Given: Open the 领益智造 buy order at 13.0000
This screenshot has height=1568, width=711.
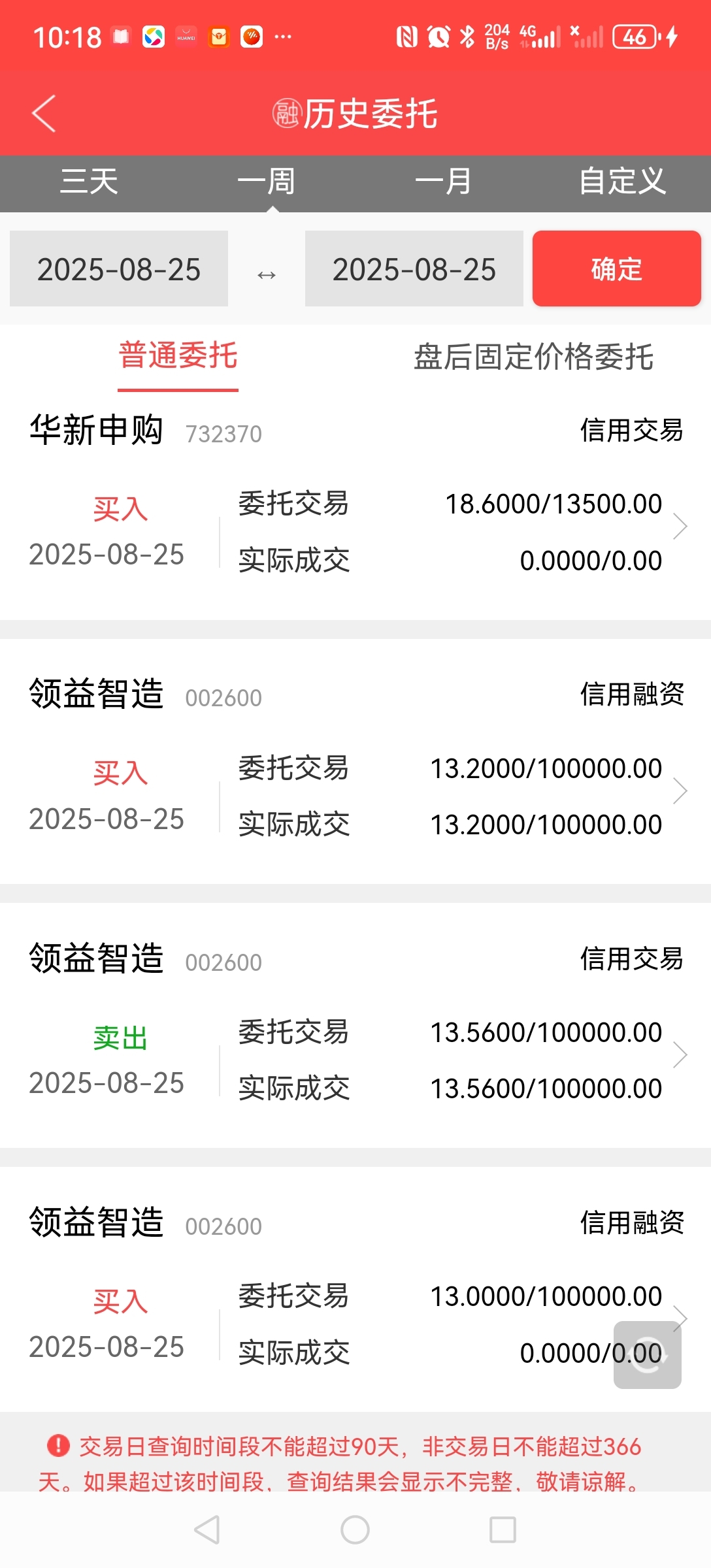Looking at the screenshot, I should (x=355, y=1288).
